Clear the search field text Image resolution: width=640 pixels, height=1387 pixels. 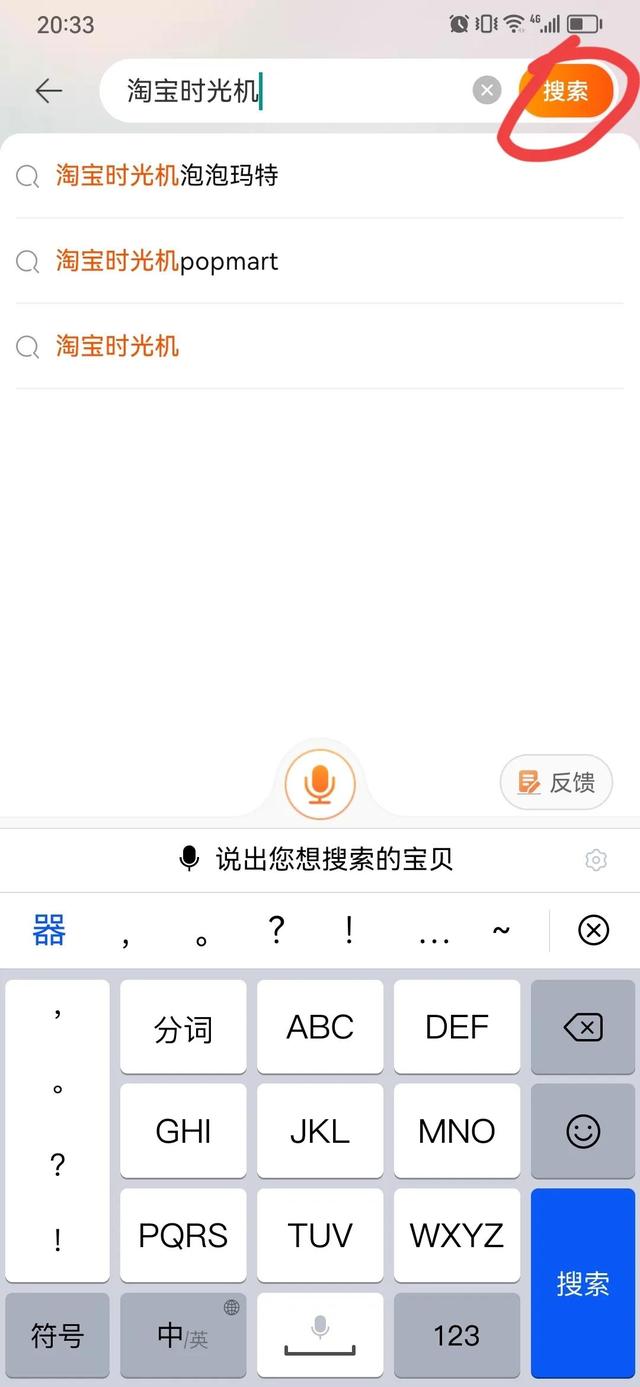[x=486, y=91]
